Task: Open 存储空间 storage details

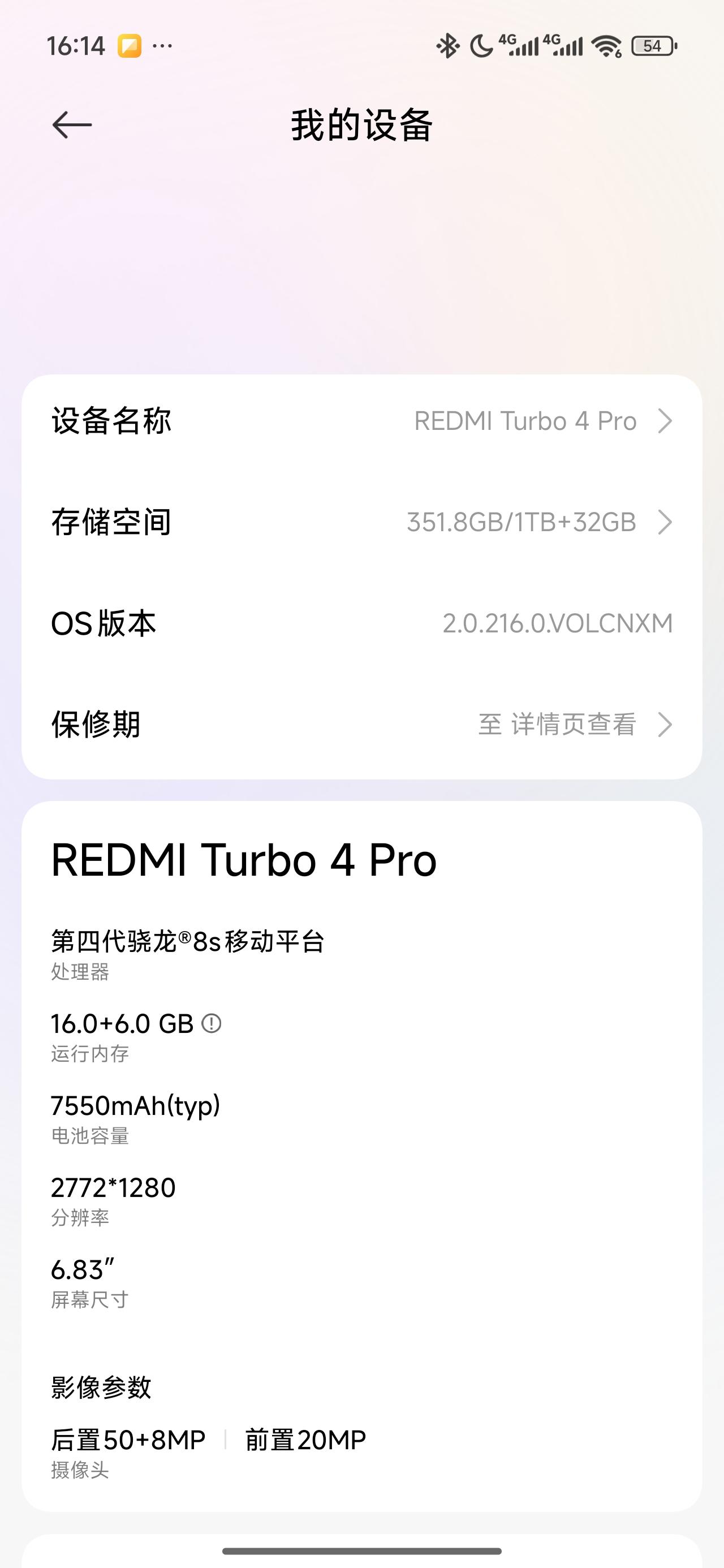Action: click(361, 522)
